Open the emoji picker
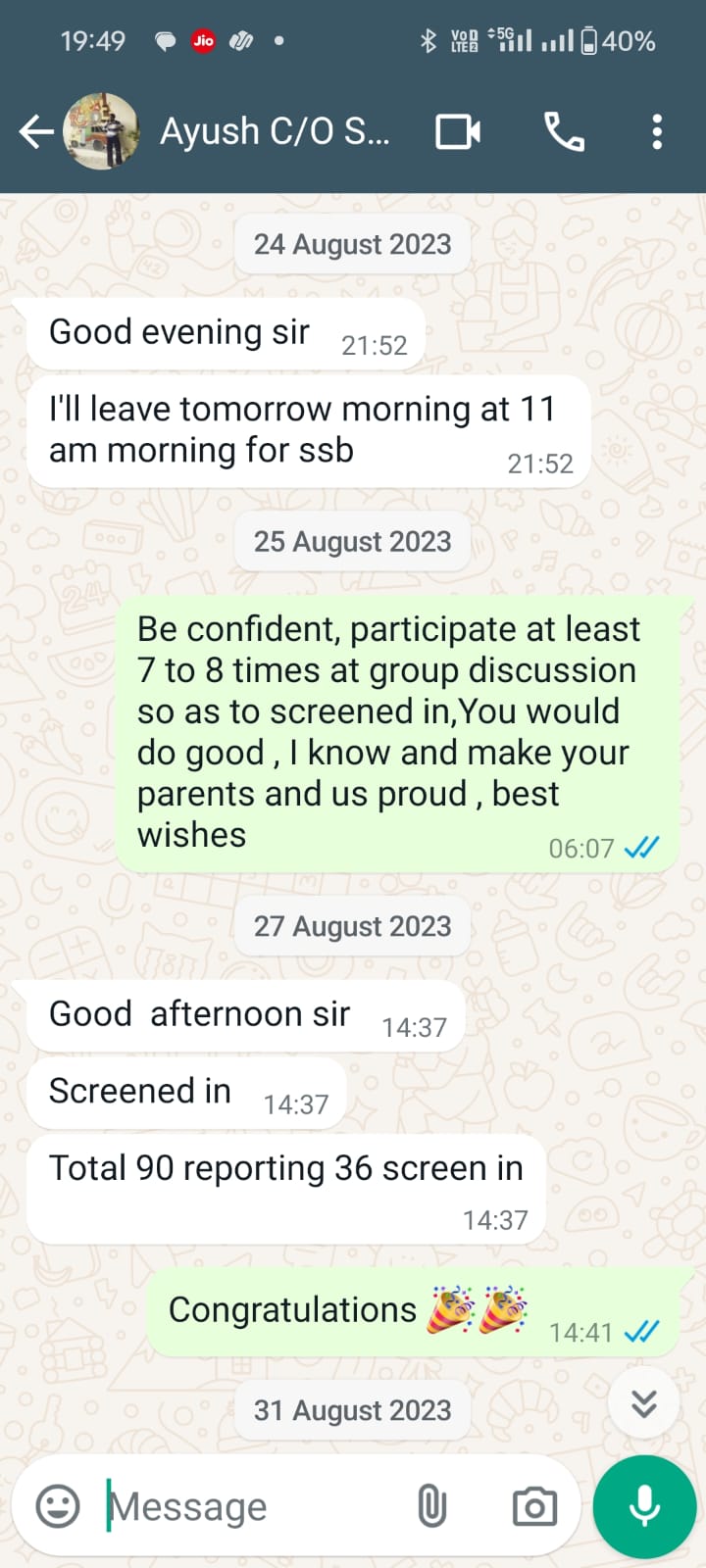 pyautogui.click(x=58, y=1505)
